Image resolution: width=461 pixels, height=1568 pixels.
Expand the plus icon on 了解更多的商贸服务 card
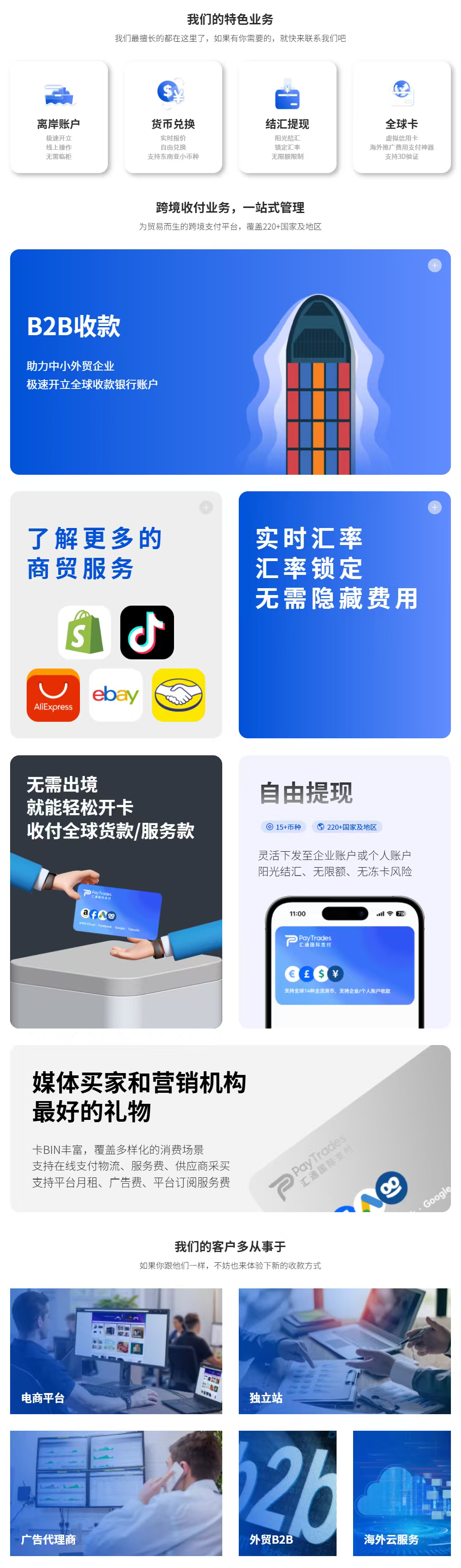click(x=206, y=507)
